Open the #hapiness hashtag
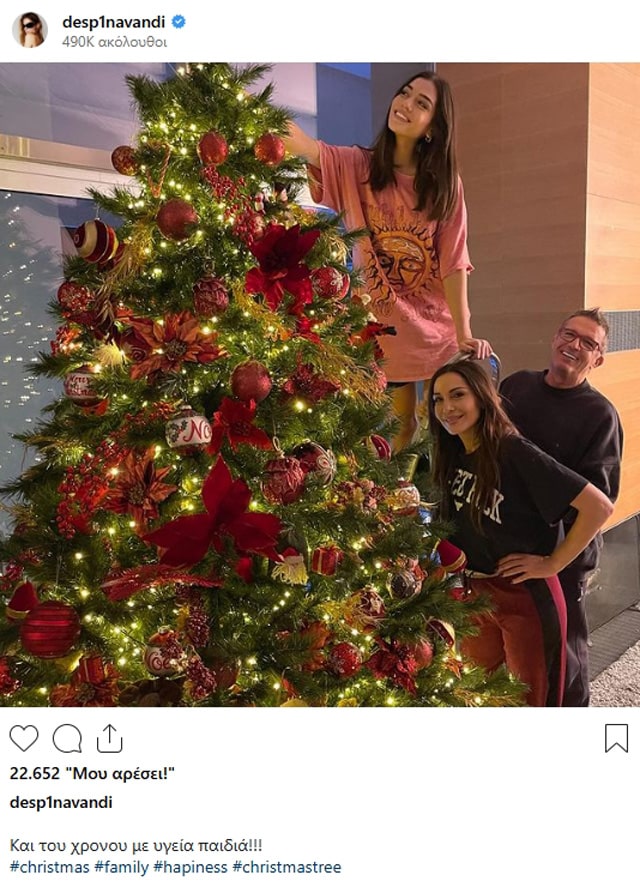 tap(190, 867)
